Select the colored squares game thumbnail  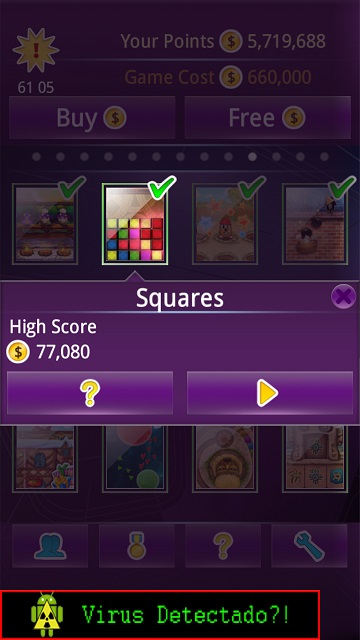(x=135, y=224)
